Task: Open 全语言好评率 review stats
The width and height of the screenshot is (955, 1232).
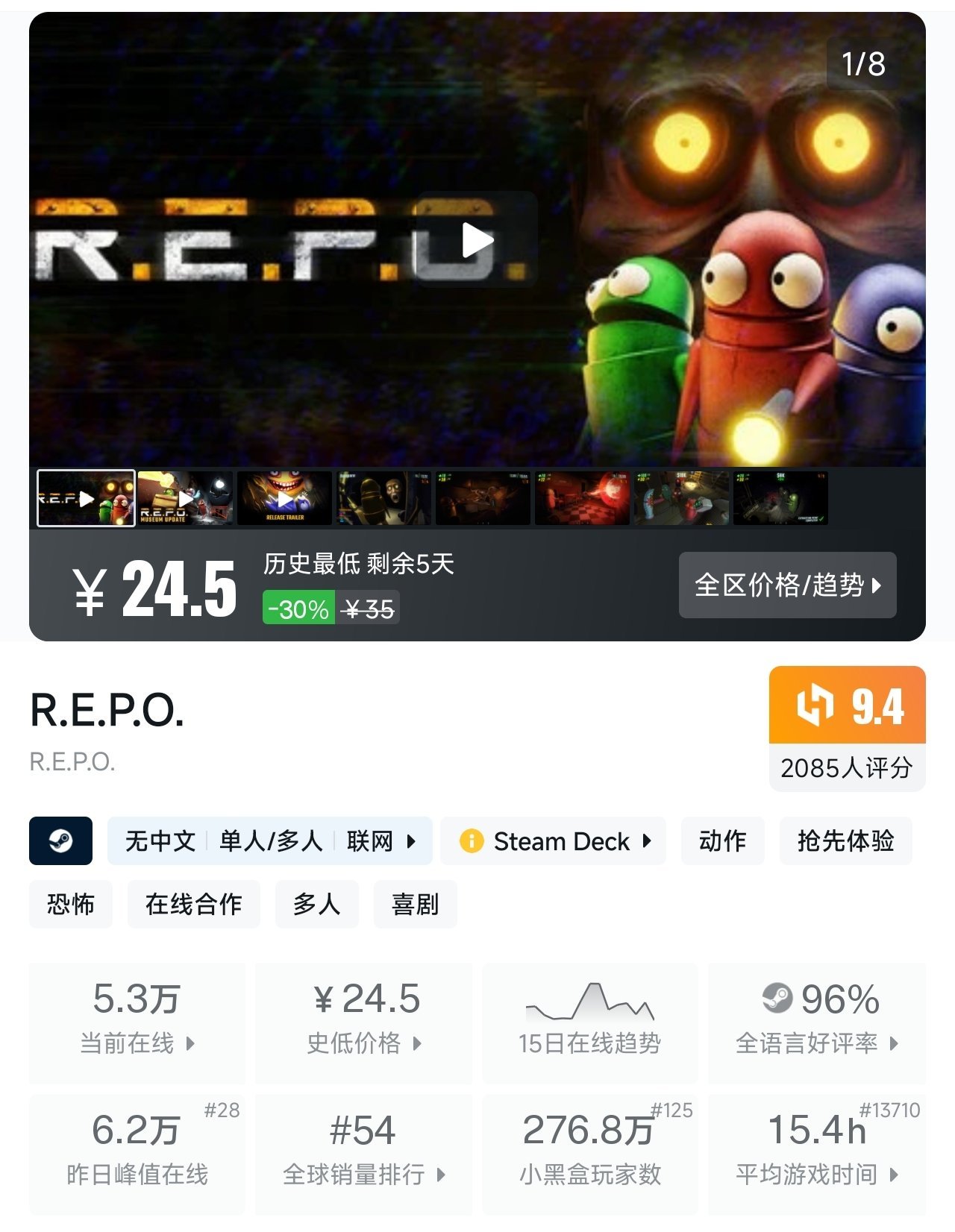Action: pyautogui.click(x=817, y=1022)
